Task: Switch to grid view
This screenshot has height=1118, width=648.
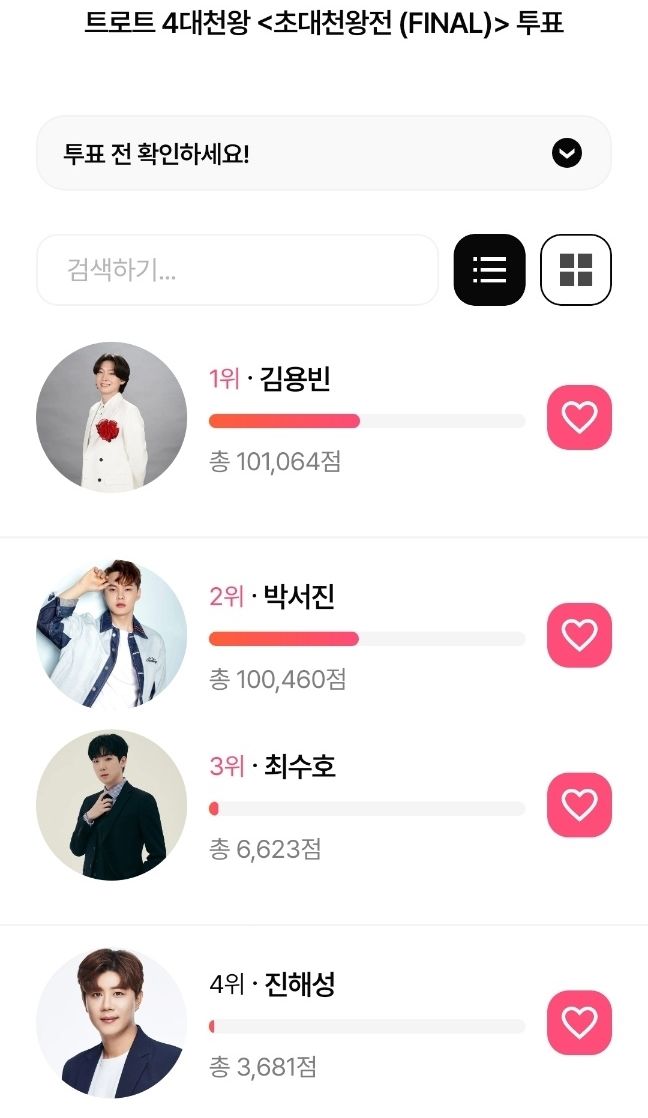Action: tap(575, 270)
